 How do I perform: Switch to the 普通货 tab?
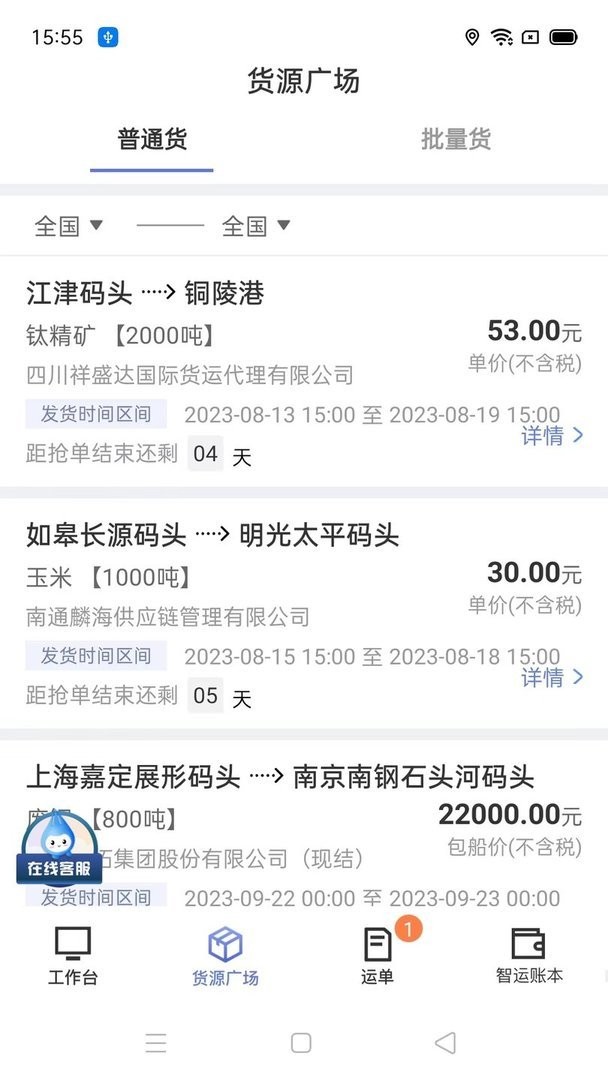152,140
